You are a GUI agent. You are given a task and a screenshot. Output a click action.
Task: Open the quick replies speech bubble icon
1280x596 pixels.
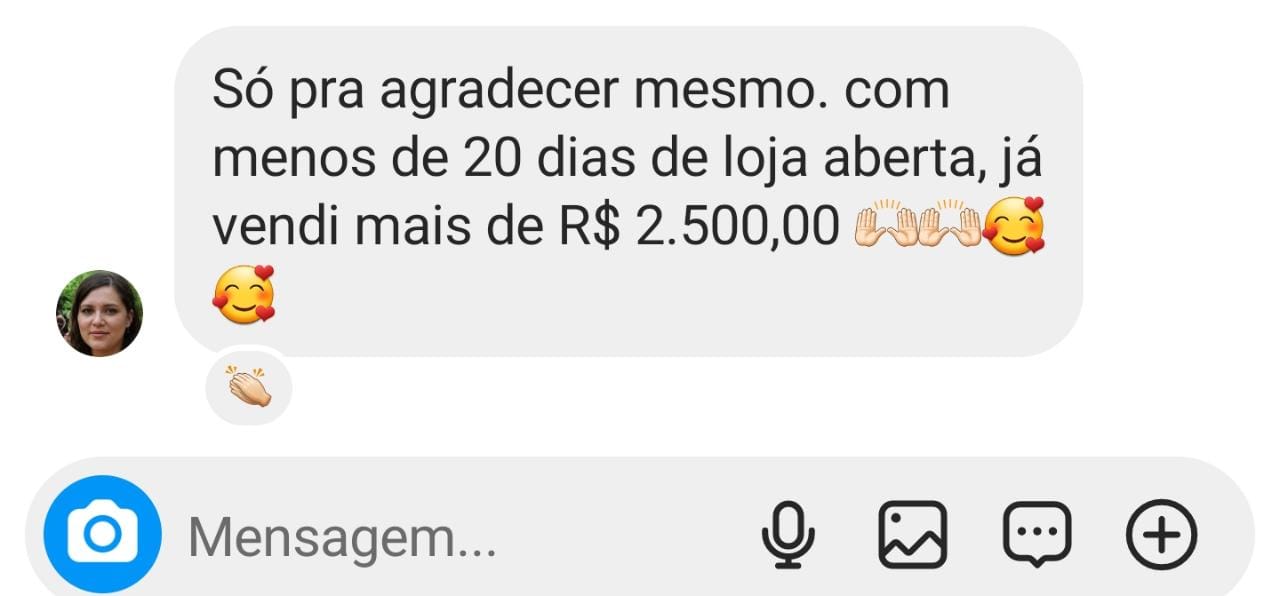(1037, 535)
